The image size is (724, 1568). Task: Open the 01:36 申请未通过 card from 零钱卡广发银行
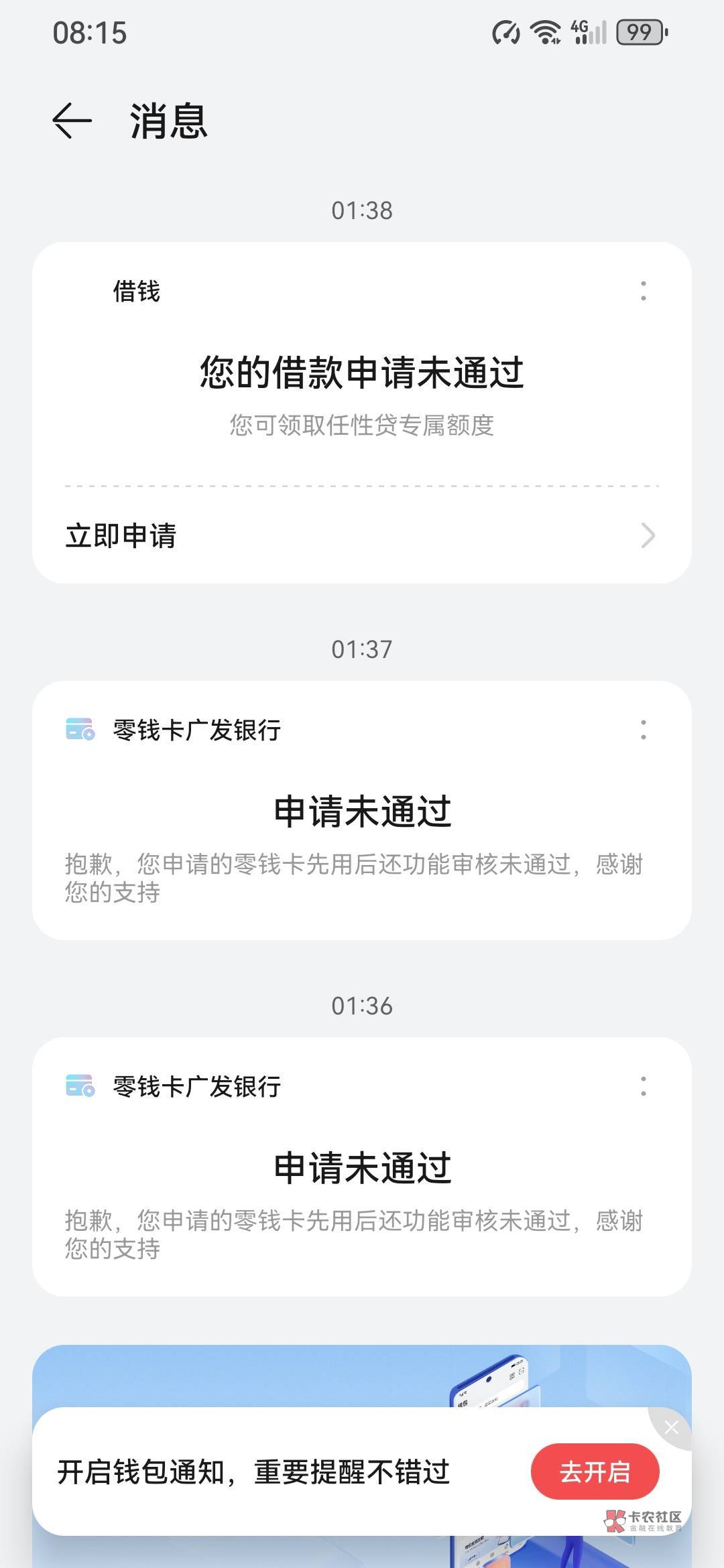362,1193
